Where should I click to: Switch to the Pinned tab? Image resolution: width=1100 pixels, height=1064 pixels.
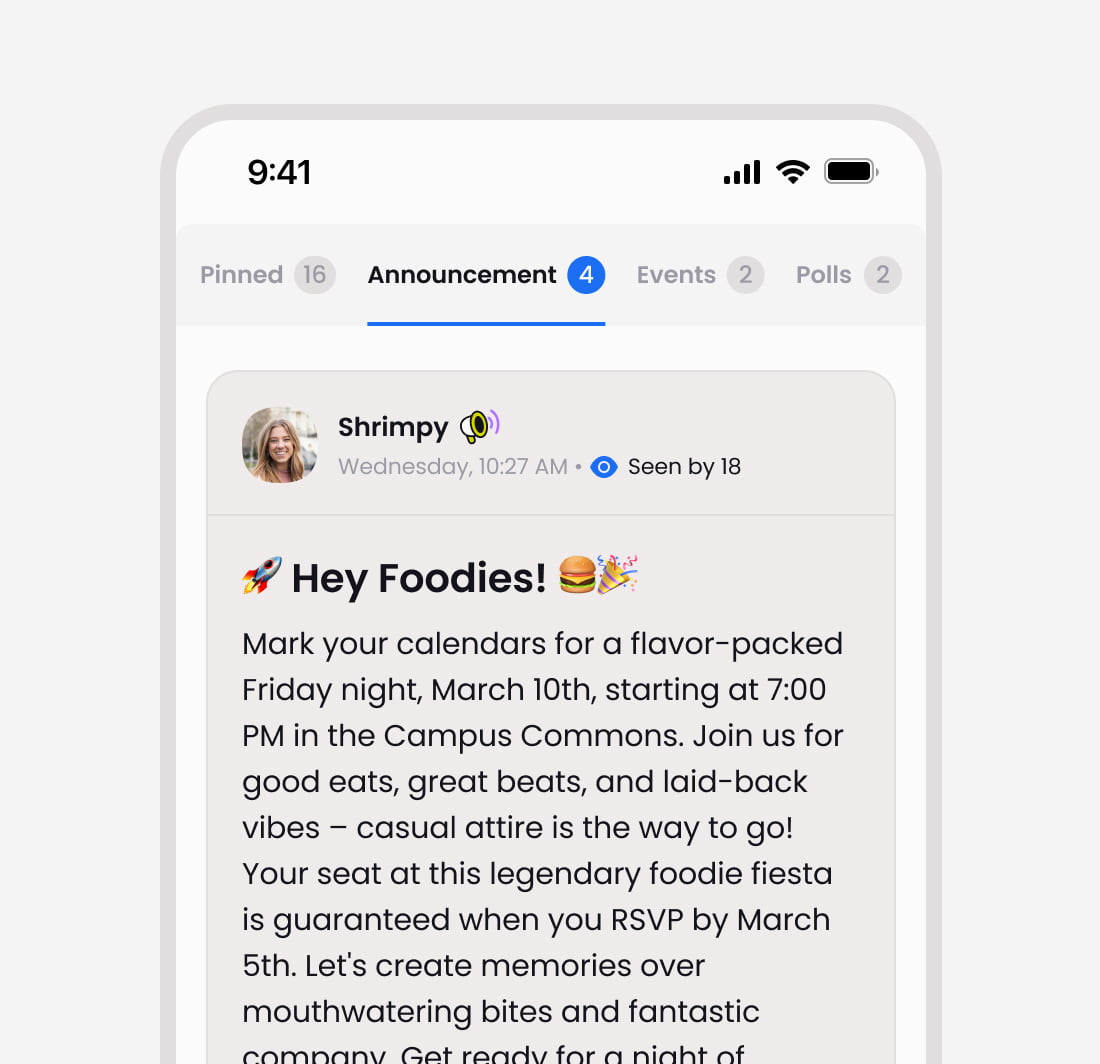point(266,275)
